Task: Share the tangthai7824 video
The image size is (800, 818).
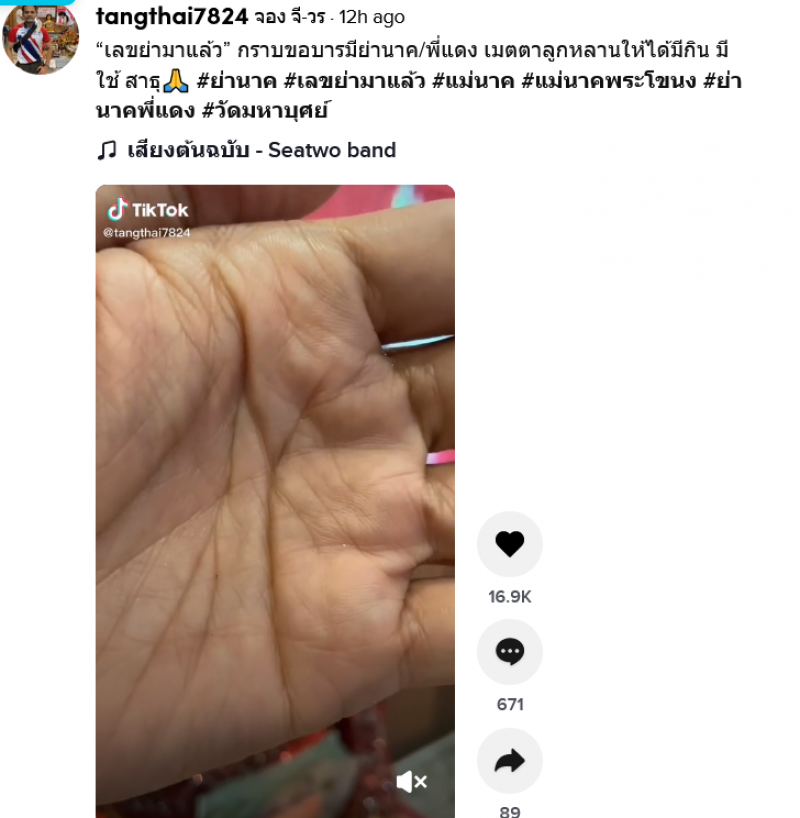Action: coord(509,761)
